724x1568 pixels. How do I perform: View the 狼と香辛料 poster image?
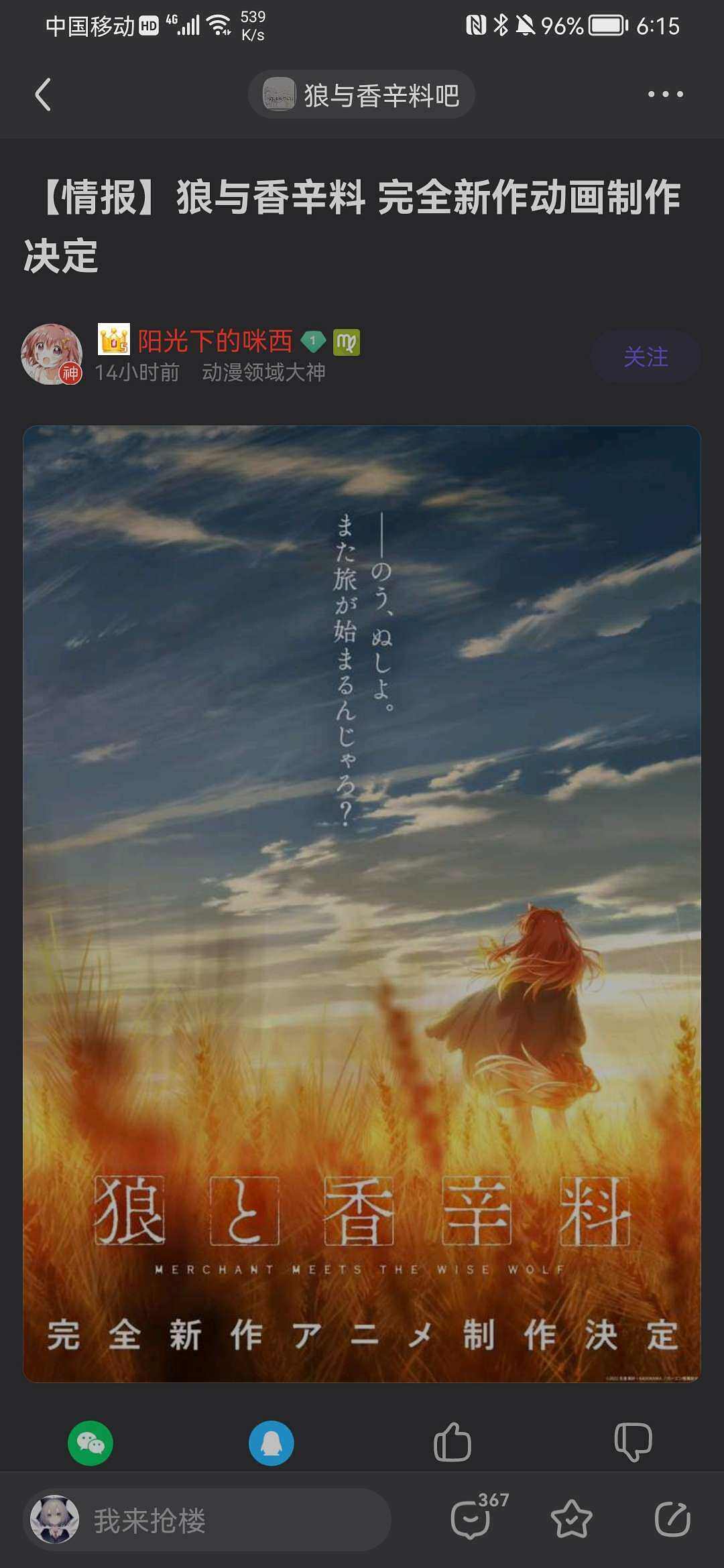pos(362,903)
